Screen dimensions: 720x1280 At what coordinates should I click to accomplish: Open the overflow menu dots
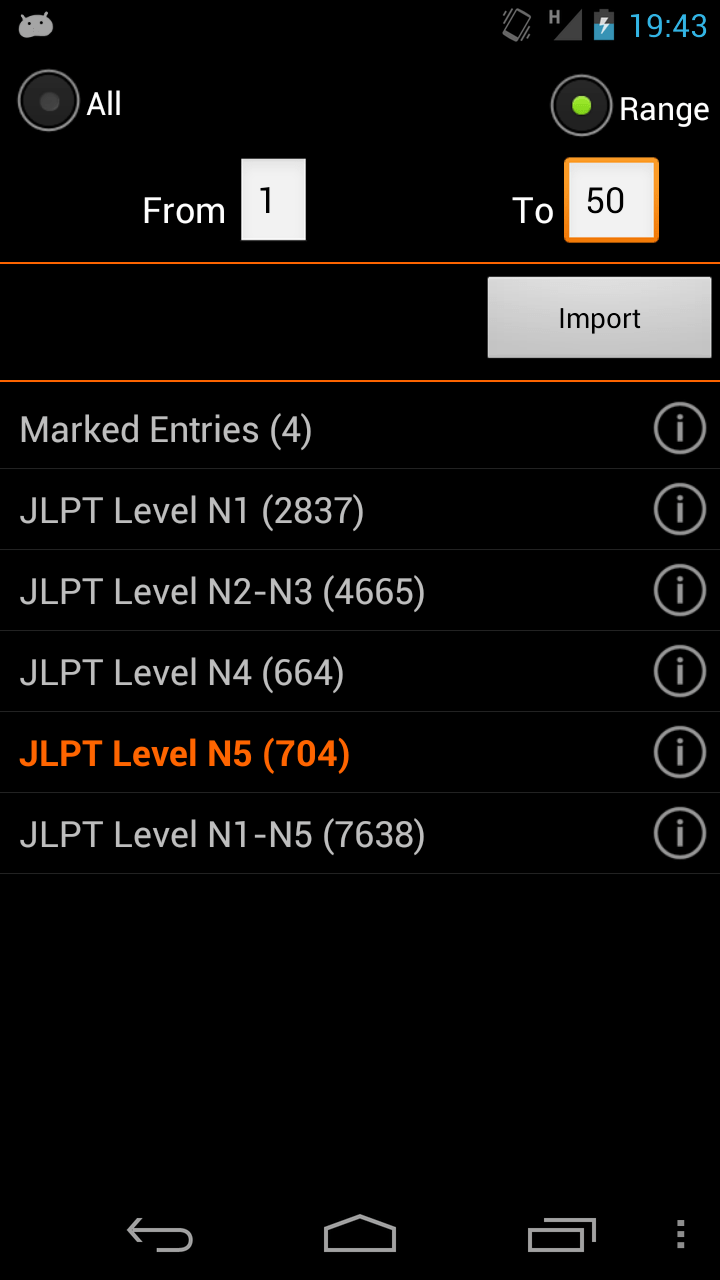click(x=680, y=1235)
